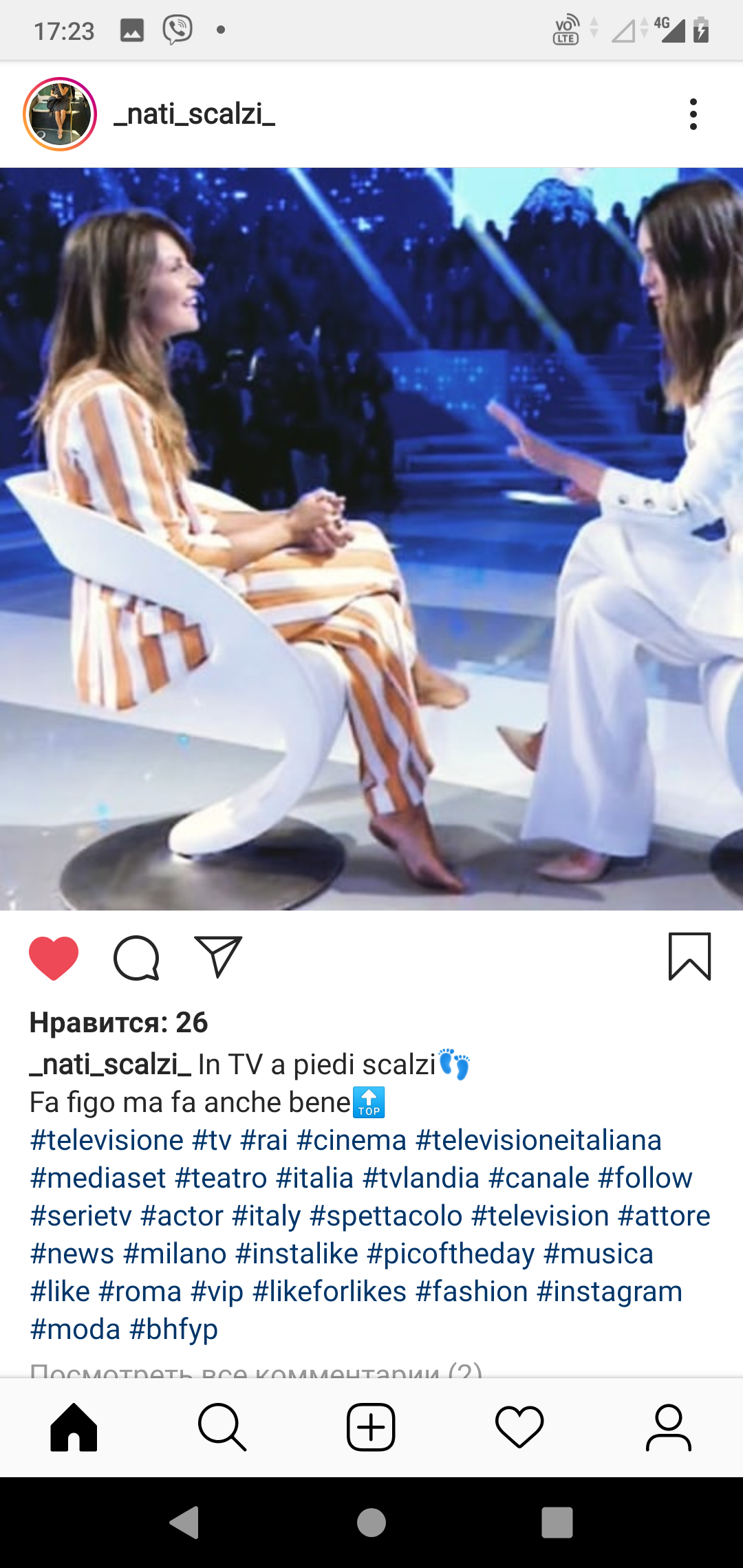Screen dimensions: 743x1568
Task: Share the post via paper plane icon
Action: 218,956
